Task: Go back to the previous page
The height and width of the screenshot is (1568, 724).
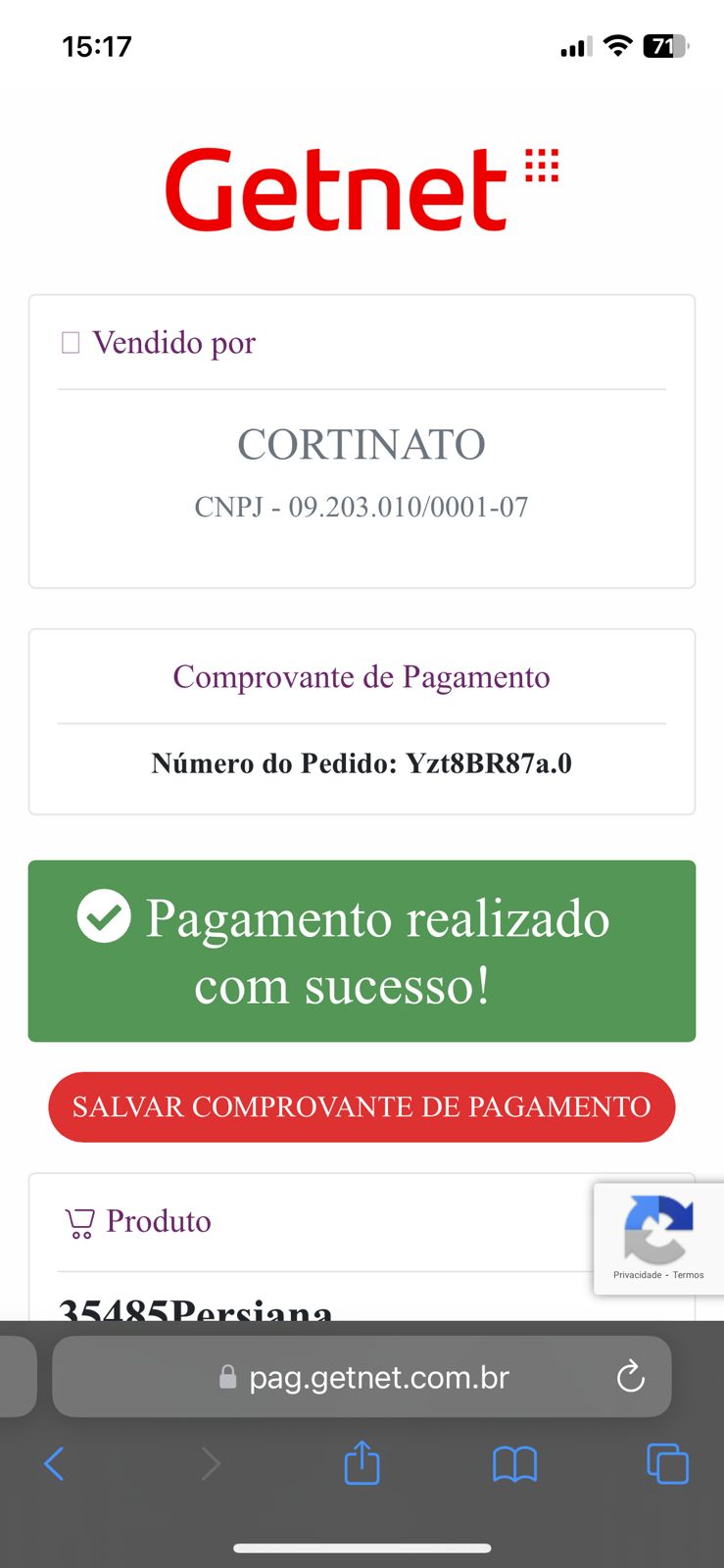Action: (54, 1464)
